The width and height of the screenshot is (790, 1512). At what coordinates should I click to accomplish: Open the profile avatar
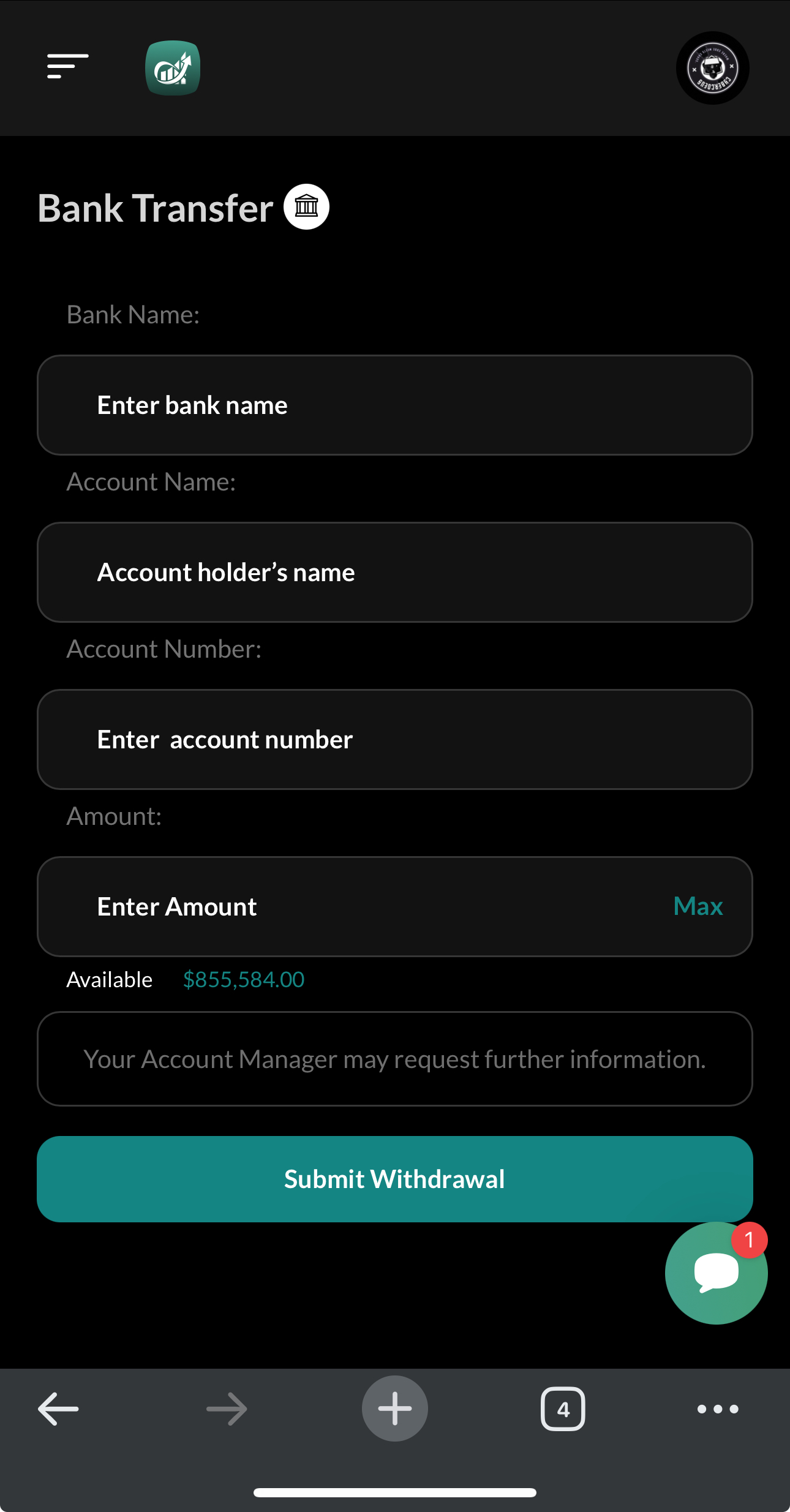[712, 68]
